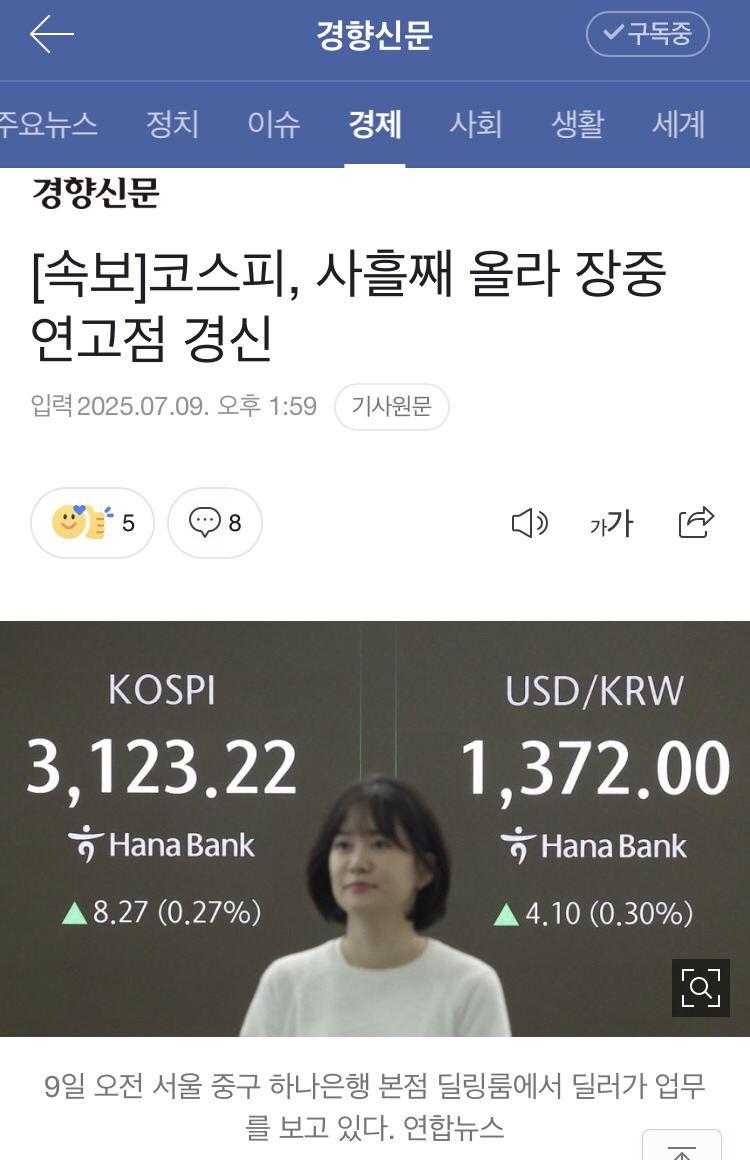The width and height of the screenshot is (750, 1160).
Task: Select the 경제 tab
Action: click(x=375, y=125)
